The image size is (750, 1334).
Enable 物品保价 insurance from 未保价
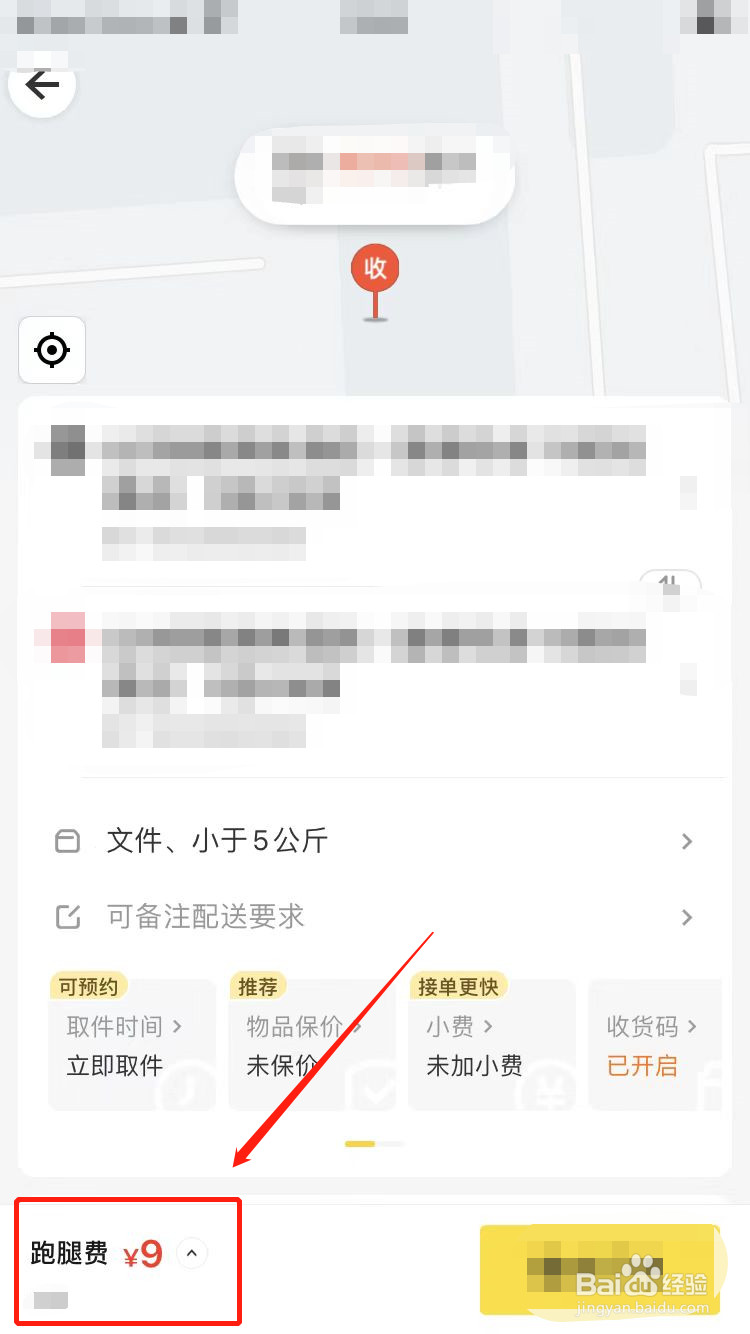(312, 1045)
